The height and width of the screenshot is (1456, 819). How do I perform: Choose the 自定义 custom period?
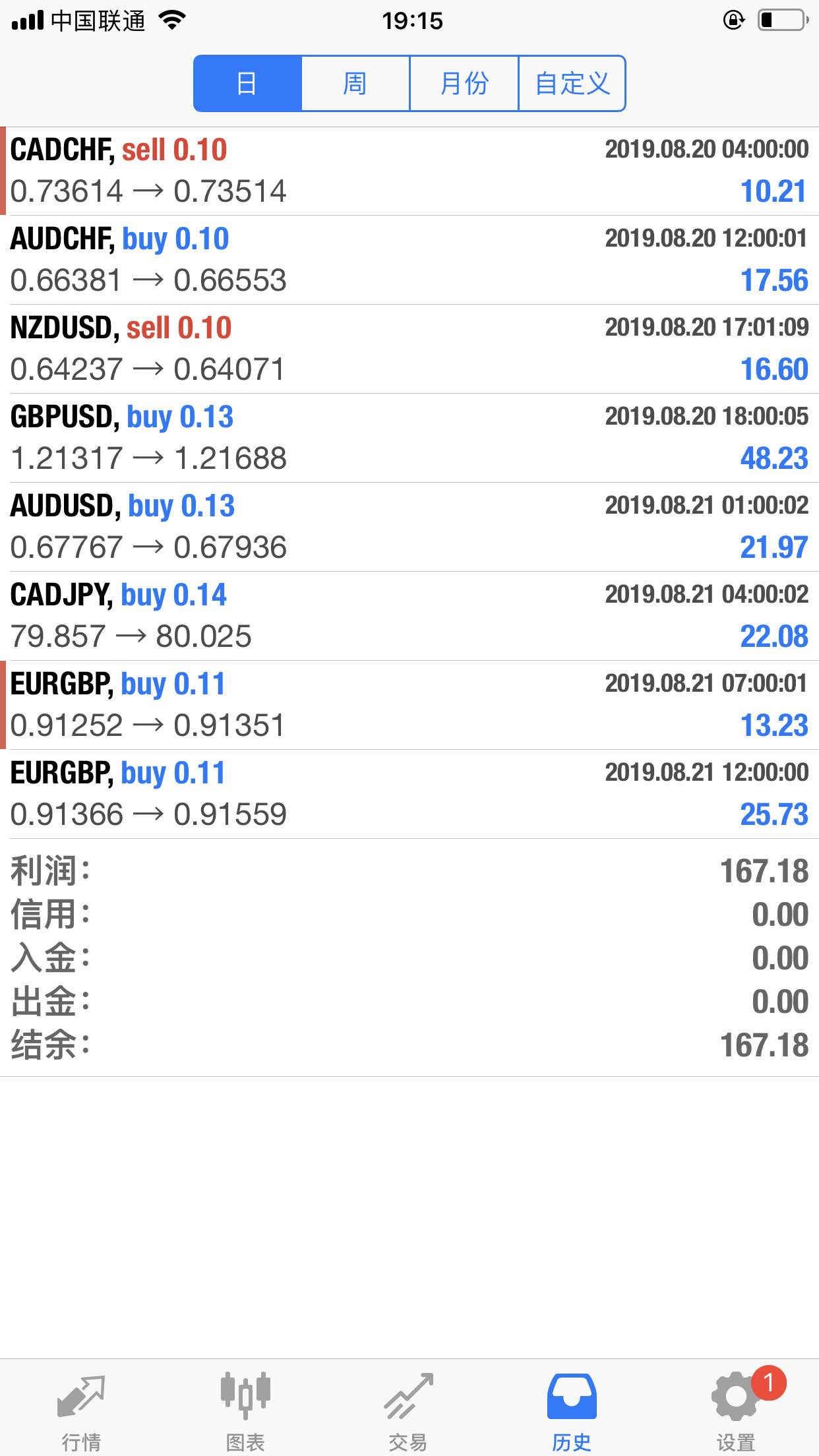[x=572, y=84]
